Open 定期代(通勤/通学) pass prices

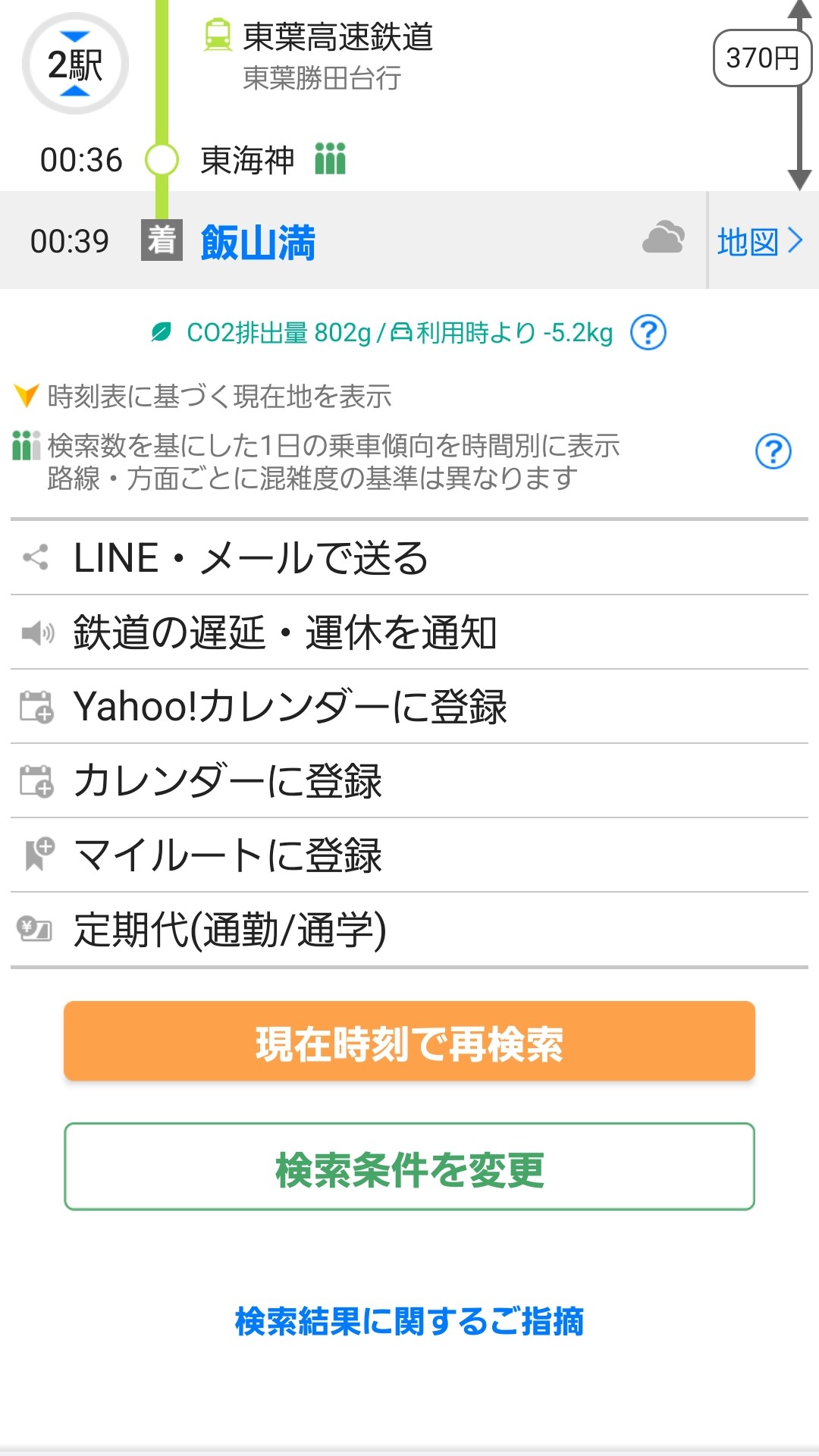pos(230,930)
